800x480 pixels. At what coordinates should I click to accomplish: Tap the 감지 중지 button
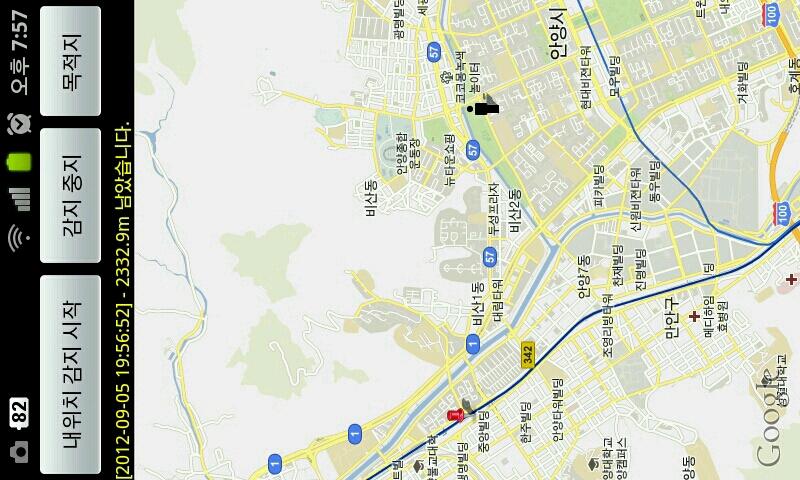tap(70, 195)
